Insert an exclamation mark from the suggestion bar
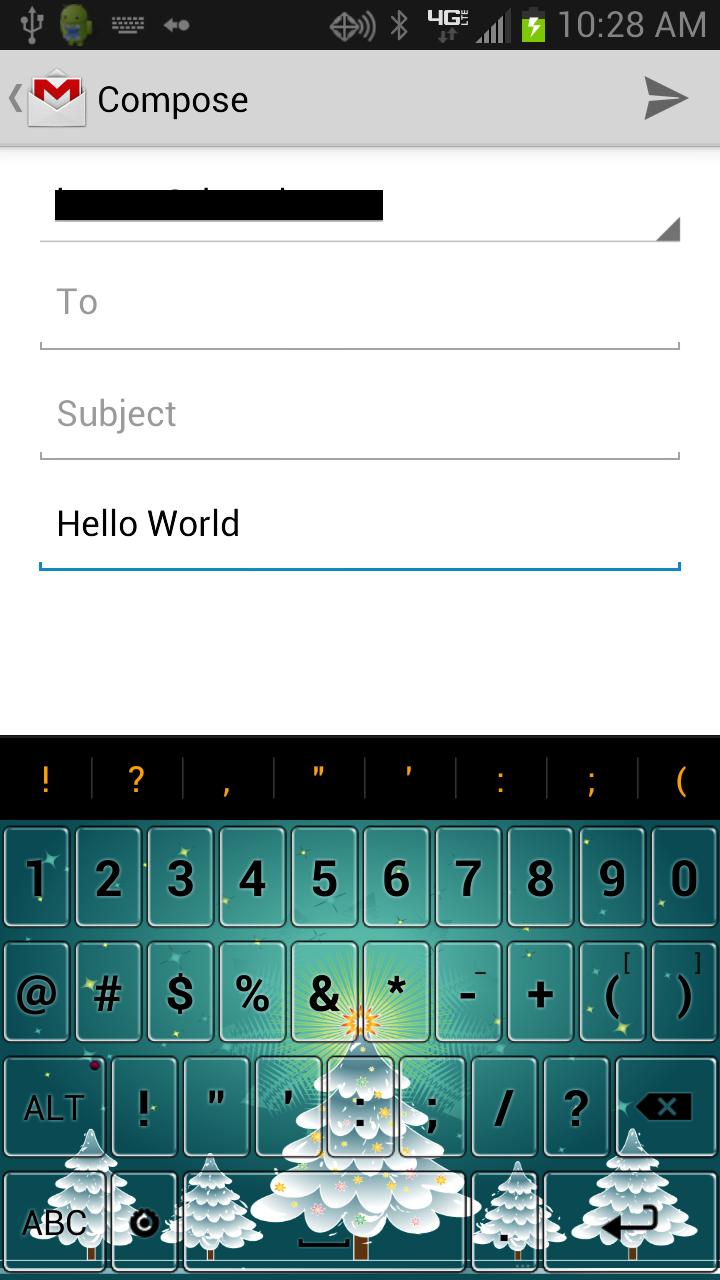Viewport: 720px width, 1280px height. click(45, 779)
